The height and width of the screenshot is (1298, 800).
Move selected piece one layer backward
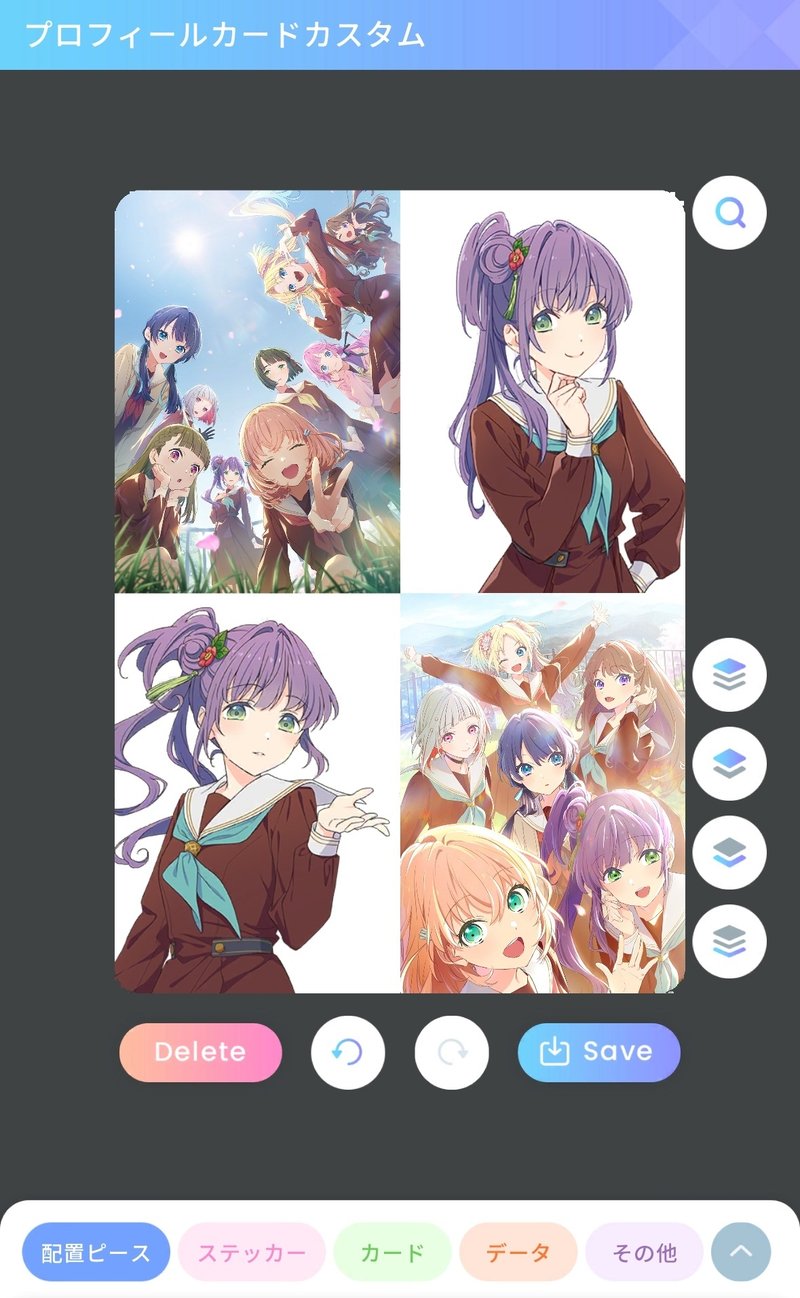(730, 852)
